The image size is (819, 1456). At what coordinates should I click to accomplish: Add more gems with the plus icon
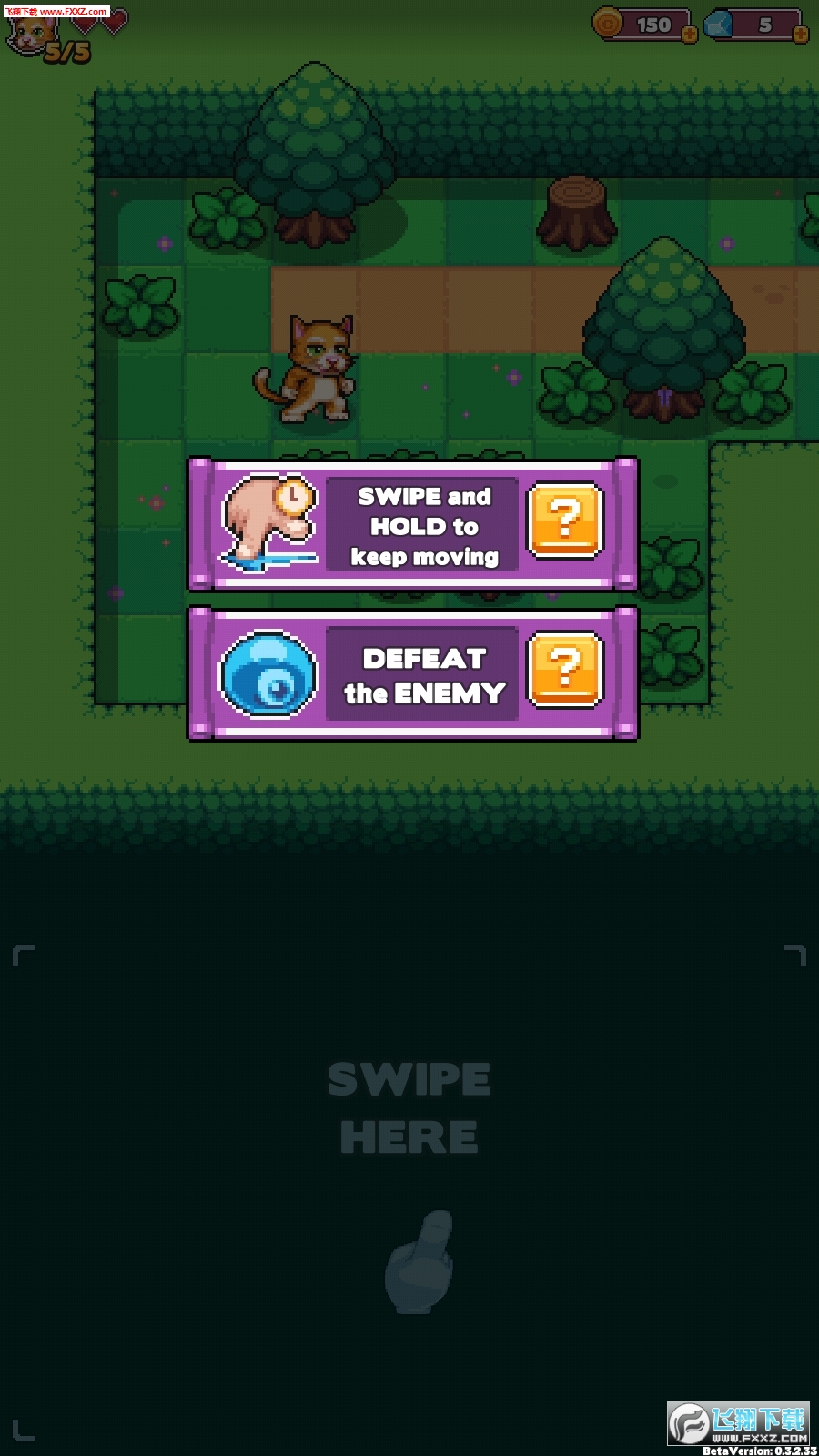click(x=800, y=35)
